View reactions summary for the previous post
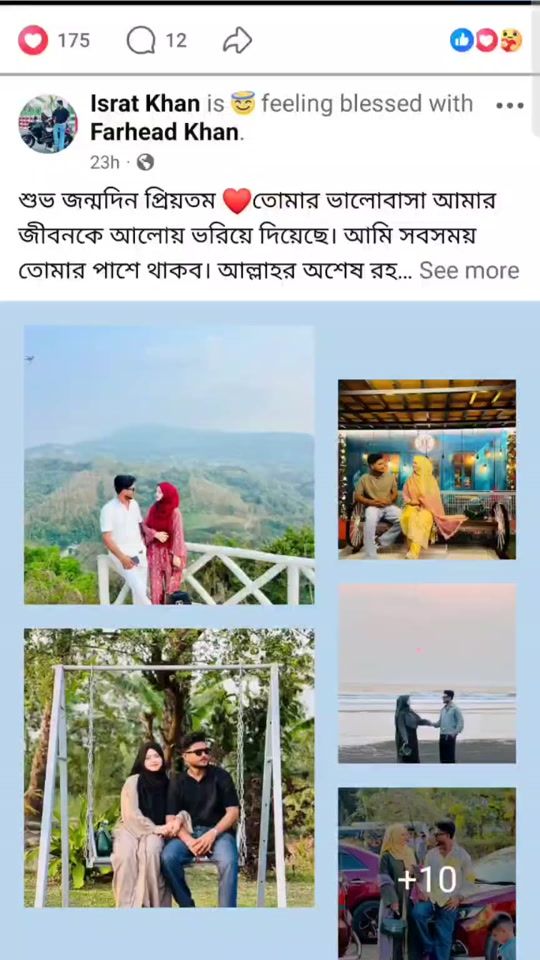Image resolution: width=540 pixels, height=960 pixels. click(x=486, y=40)
